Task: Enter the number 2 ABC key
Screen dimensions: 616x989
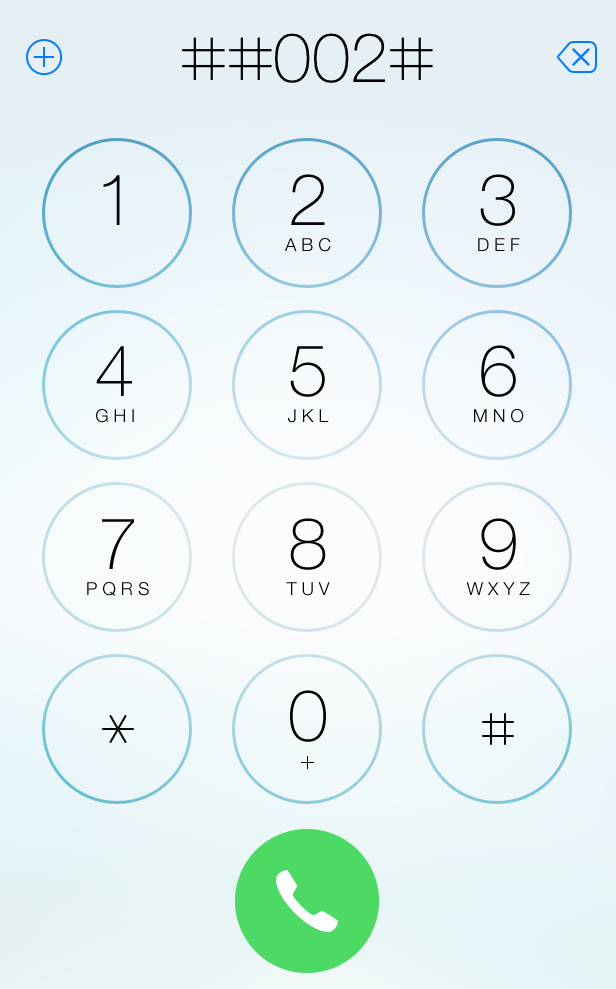Action: pyautogui.click(x=307, y=213)
